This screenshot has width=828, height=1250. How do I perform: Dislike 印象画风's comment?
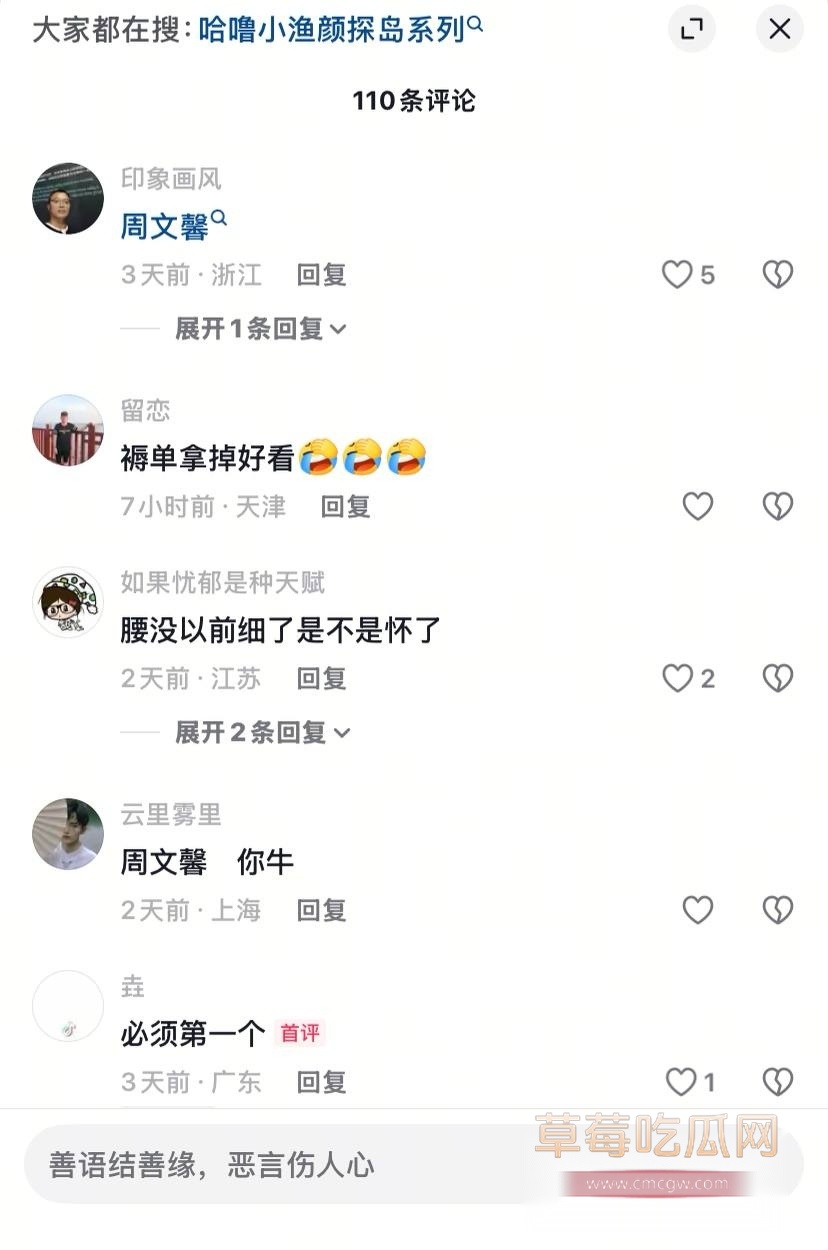pos(778,275)
